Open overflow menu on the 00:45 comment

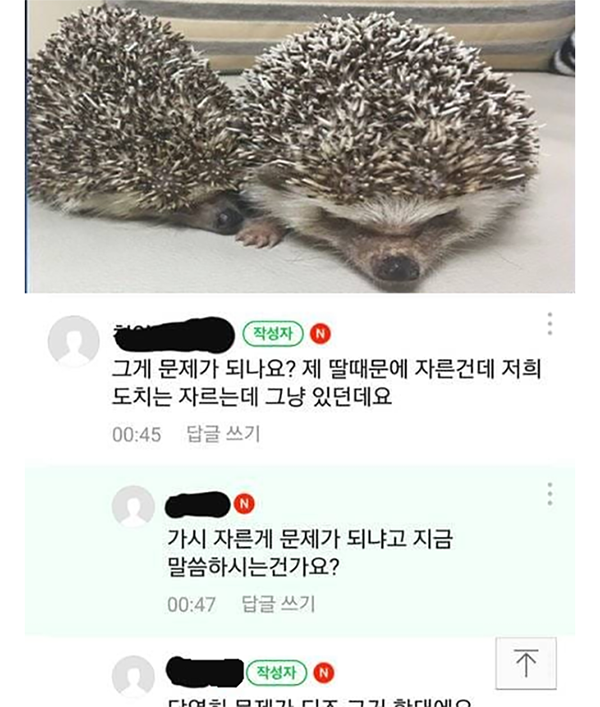tap(549, 324)
